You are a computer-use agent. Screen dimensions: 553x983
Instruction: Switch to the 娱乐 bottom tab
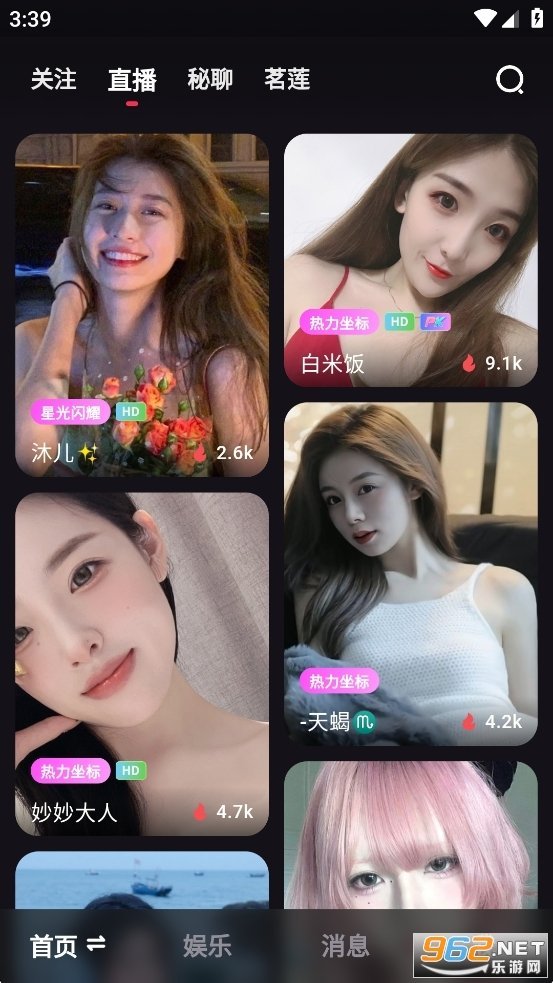[208, 946]
